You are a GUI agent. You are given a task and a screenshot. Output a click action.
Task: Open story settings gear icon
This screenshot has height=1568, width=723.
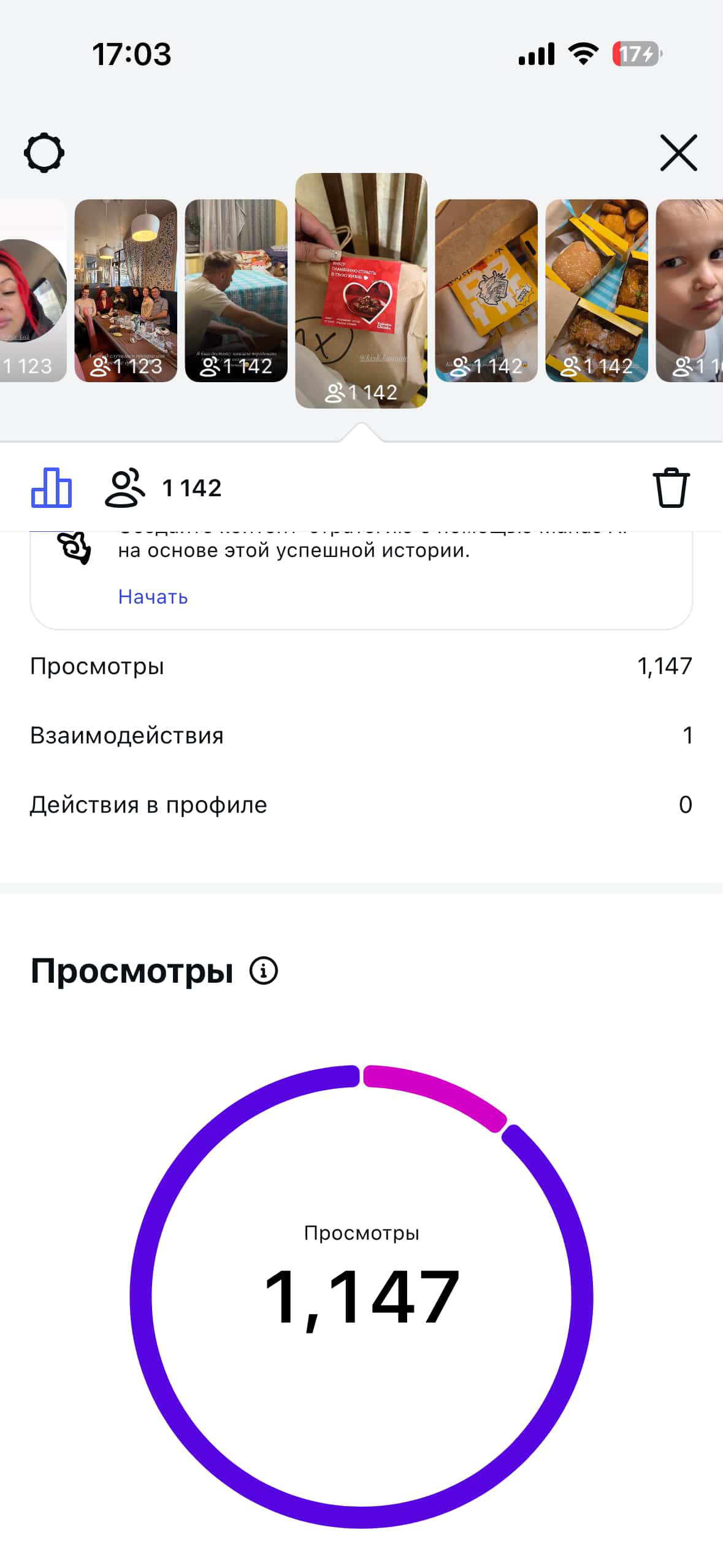pos(44,153)
